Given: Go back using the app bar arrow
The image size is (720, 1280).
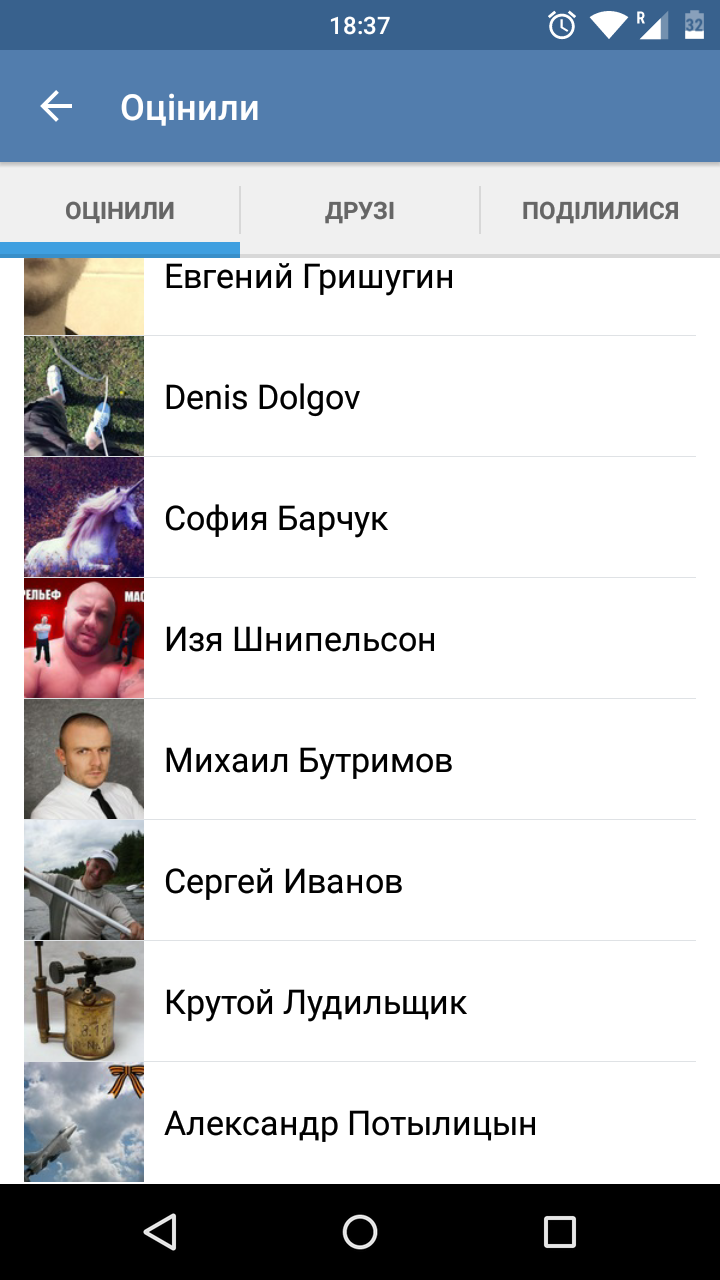Looking at the screenshot, I should tap(57, 107).
